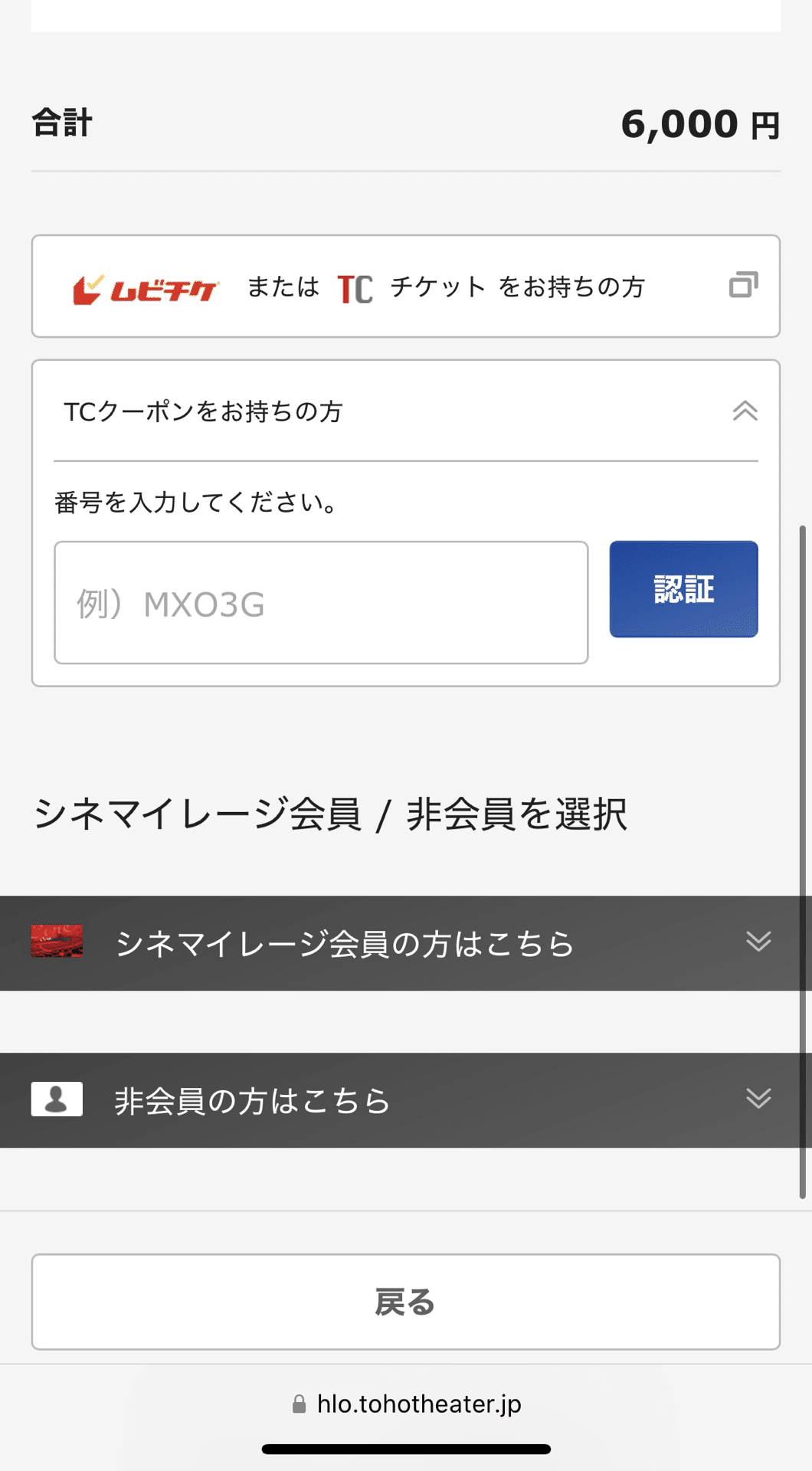The height and width of the screenshot is (1471, 812).
Task: Expand シネマイレージ会員の方はこちら
Action: 405,943
